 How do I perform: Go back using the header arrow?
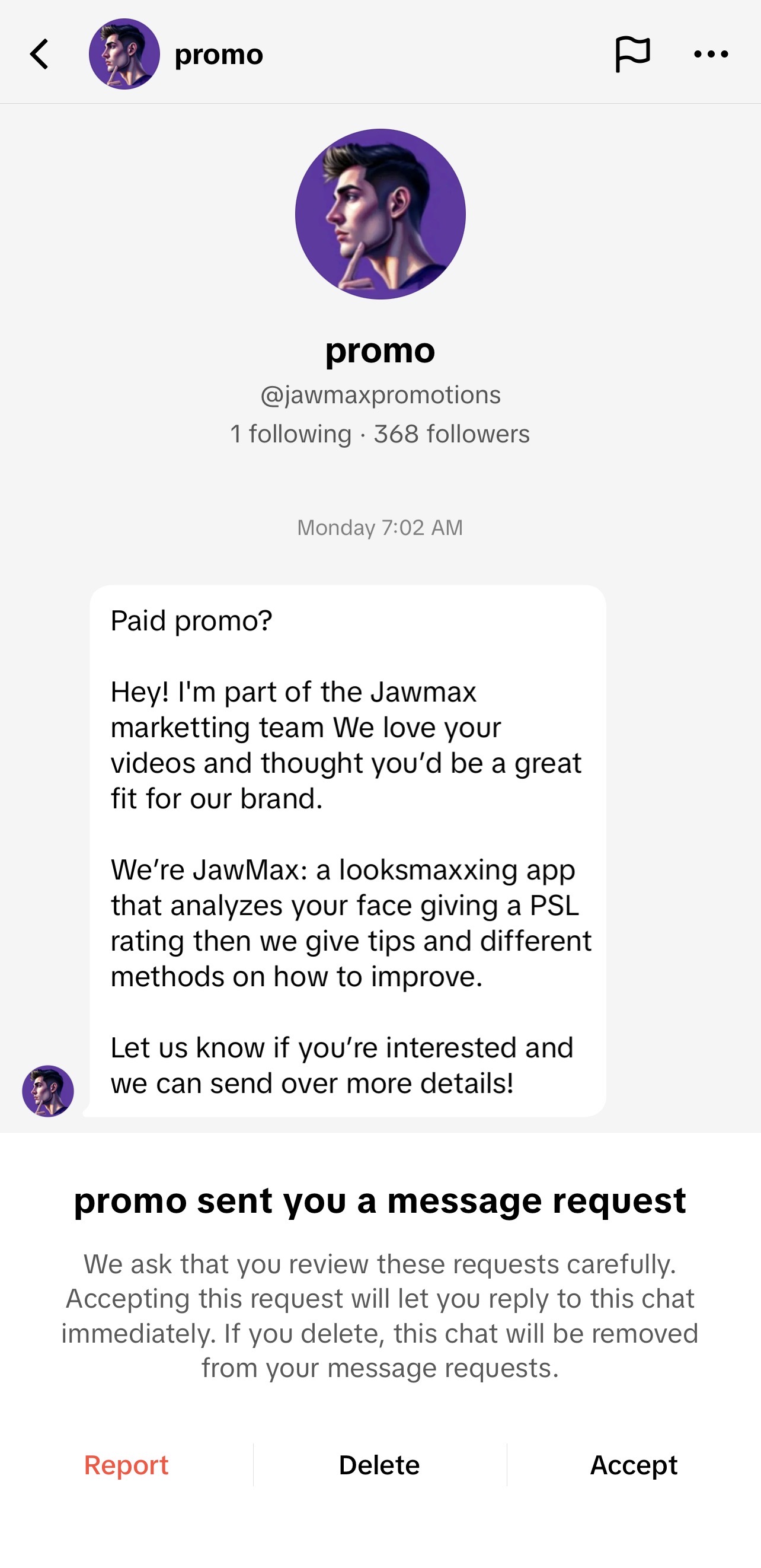coord(40,54)
